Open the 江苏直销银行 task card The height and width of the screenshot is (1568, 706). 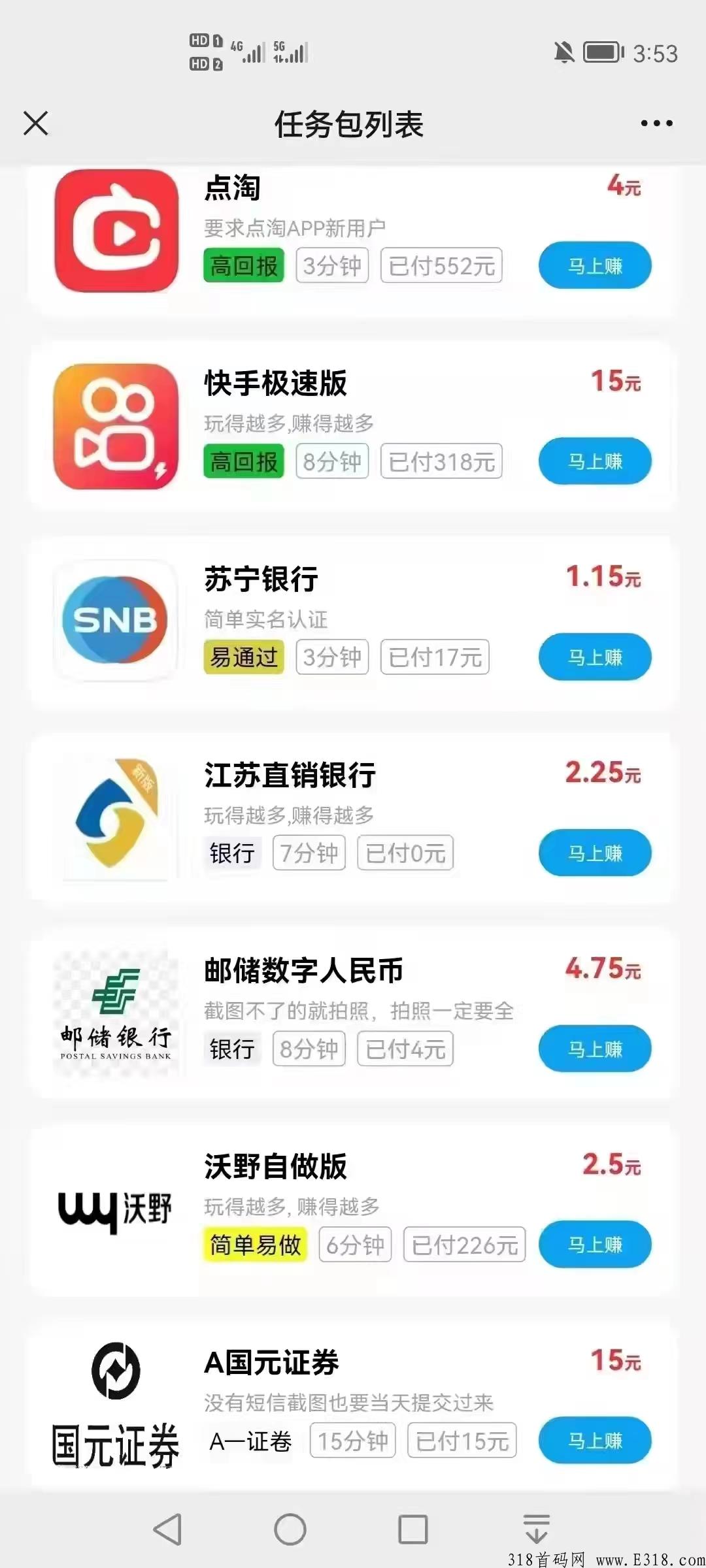pos(352,818)
